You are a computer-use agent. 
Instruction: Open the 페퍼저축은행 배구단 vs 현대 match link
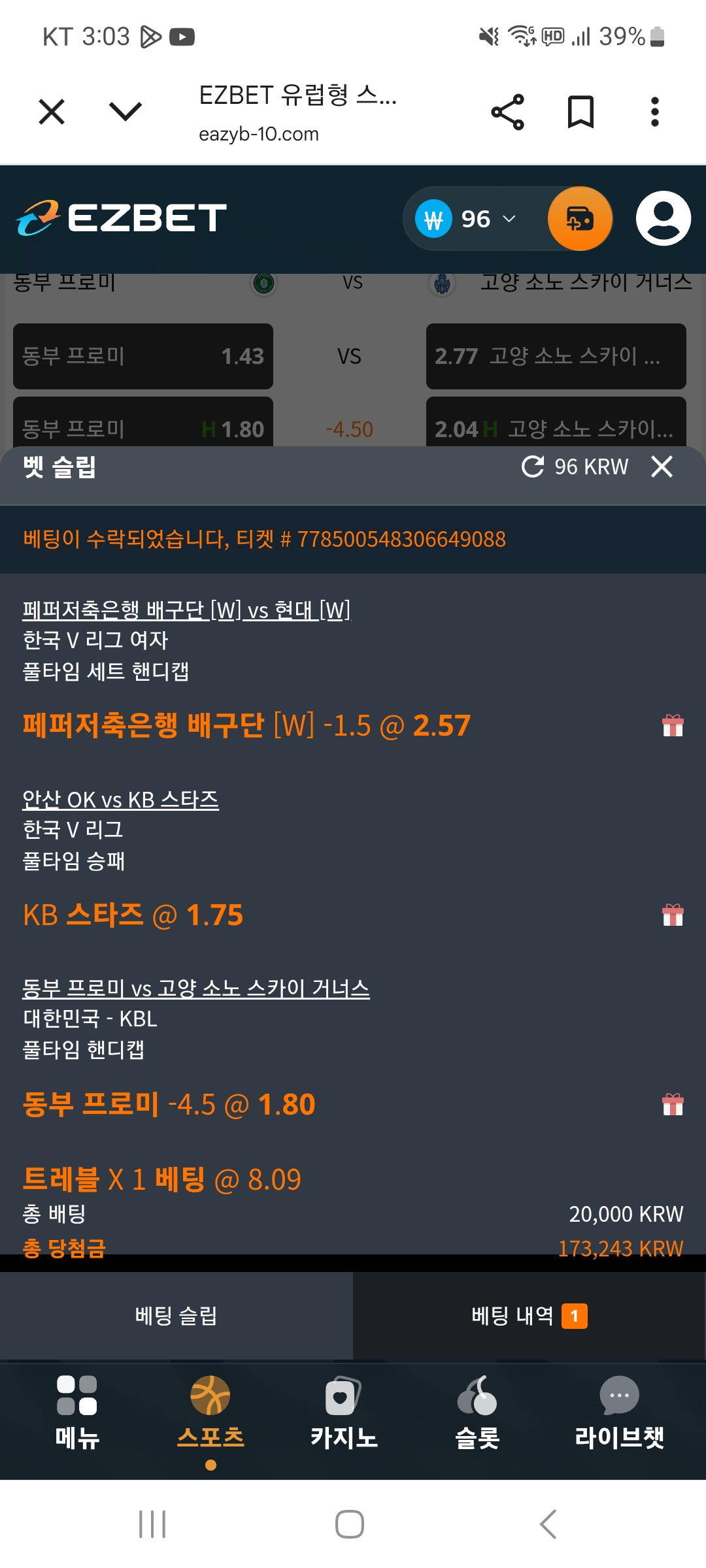(186, 610)
